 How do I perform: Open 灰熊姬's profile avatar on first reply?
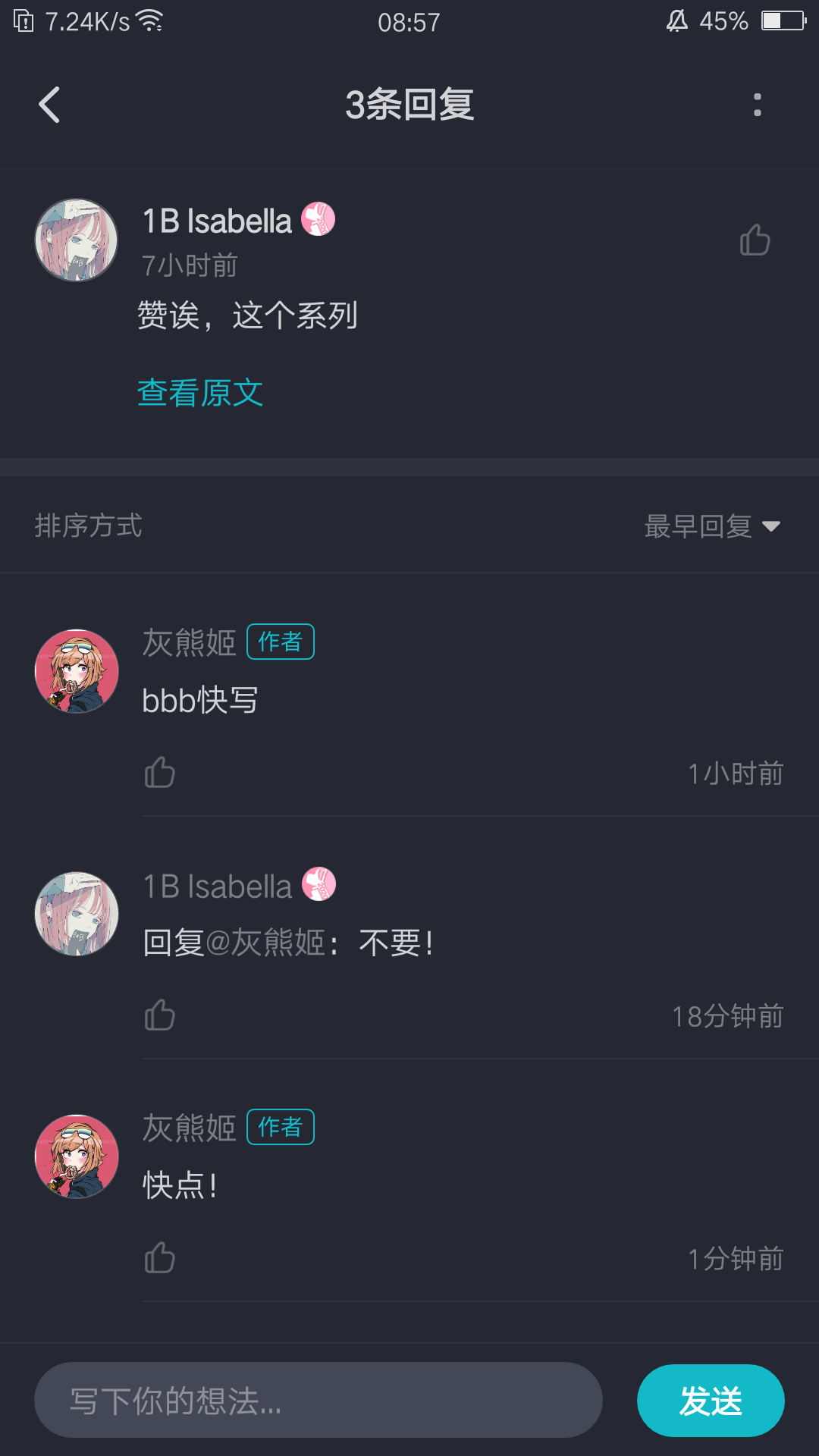[x=76, y=670]
